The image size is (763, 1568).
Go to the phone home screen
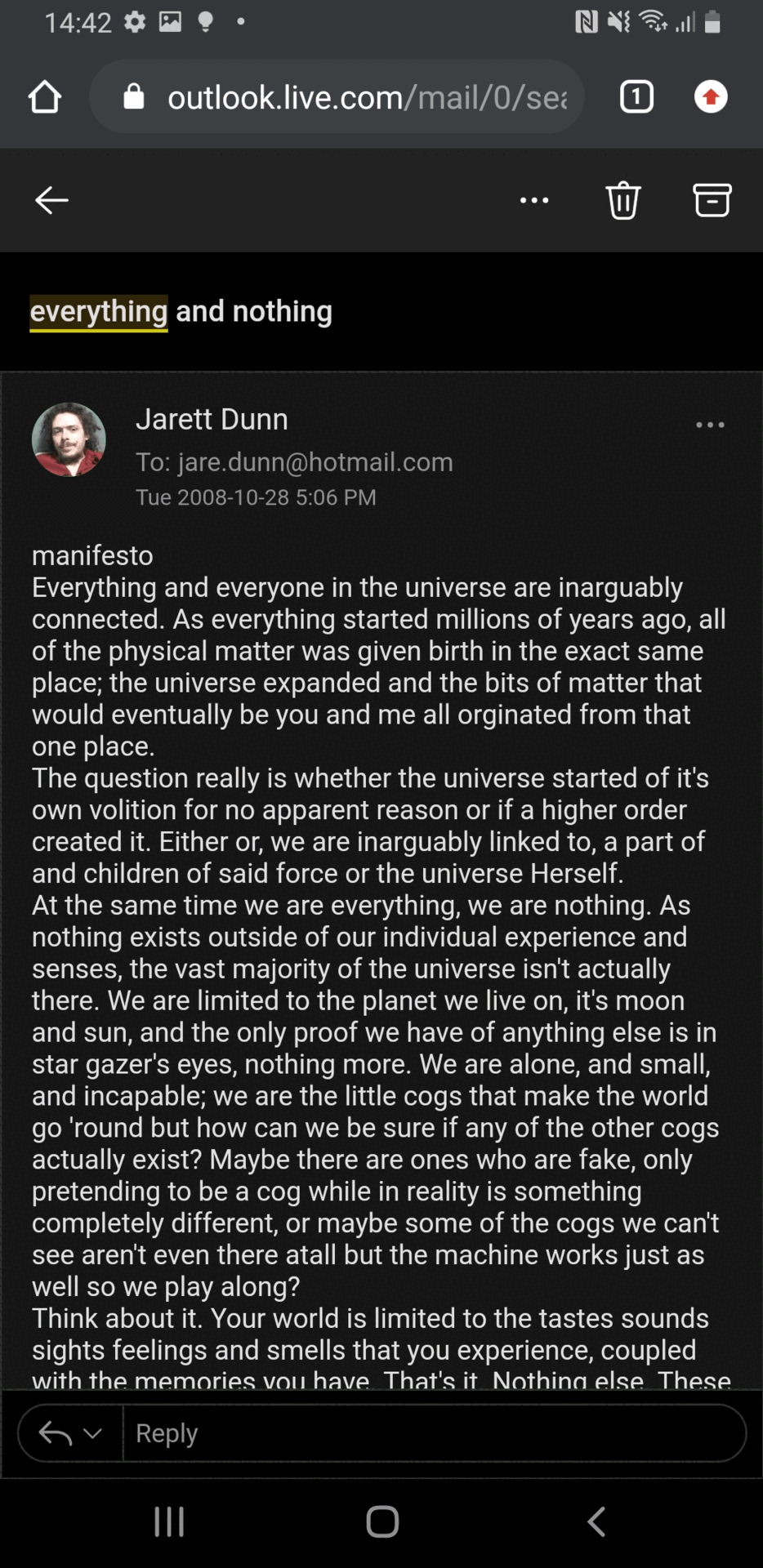tap(382, 1521)
